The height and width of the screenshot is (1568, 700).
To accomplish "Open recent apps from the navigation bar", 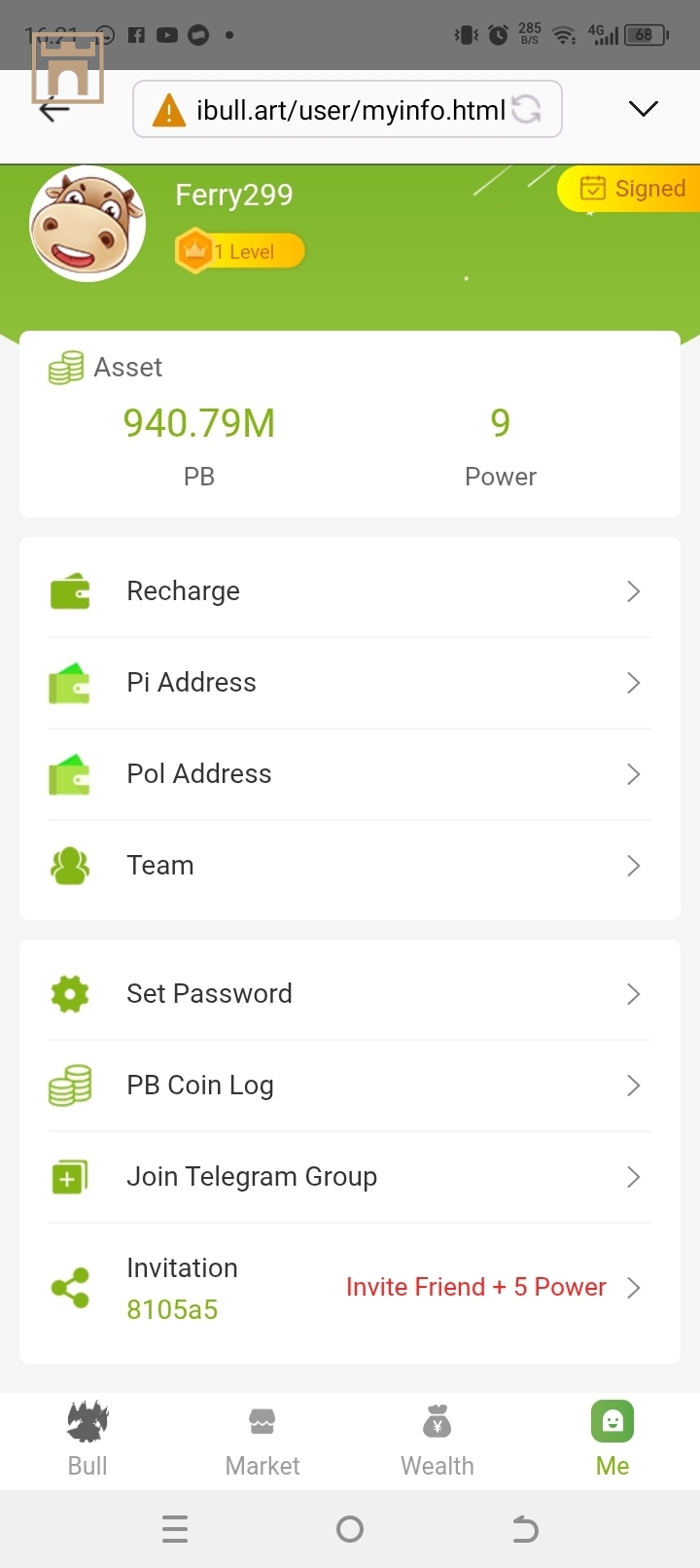I will click(175, 1529).
